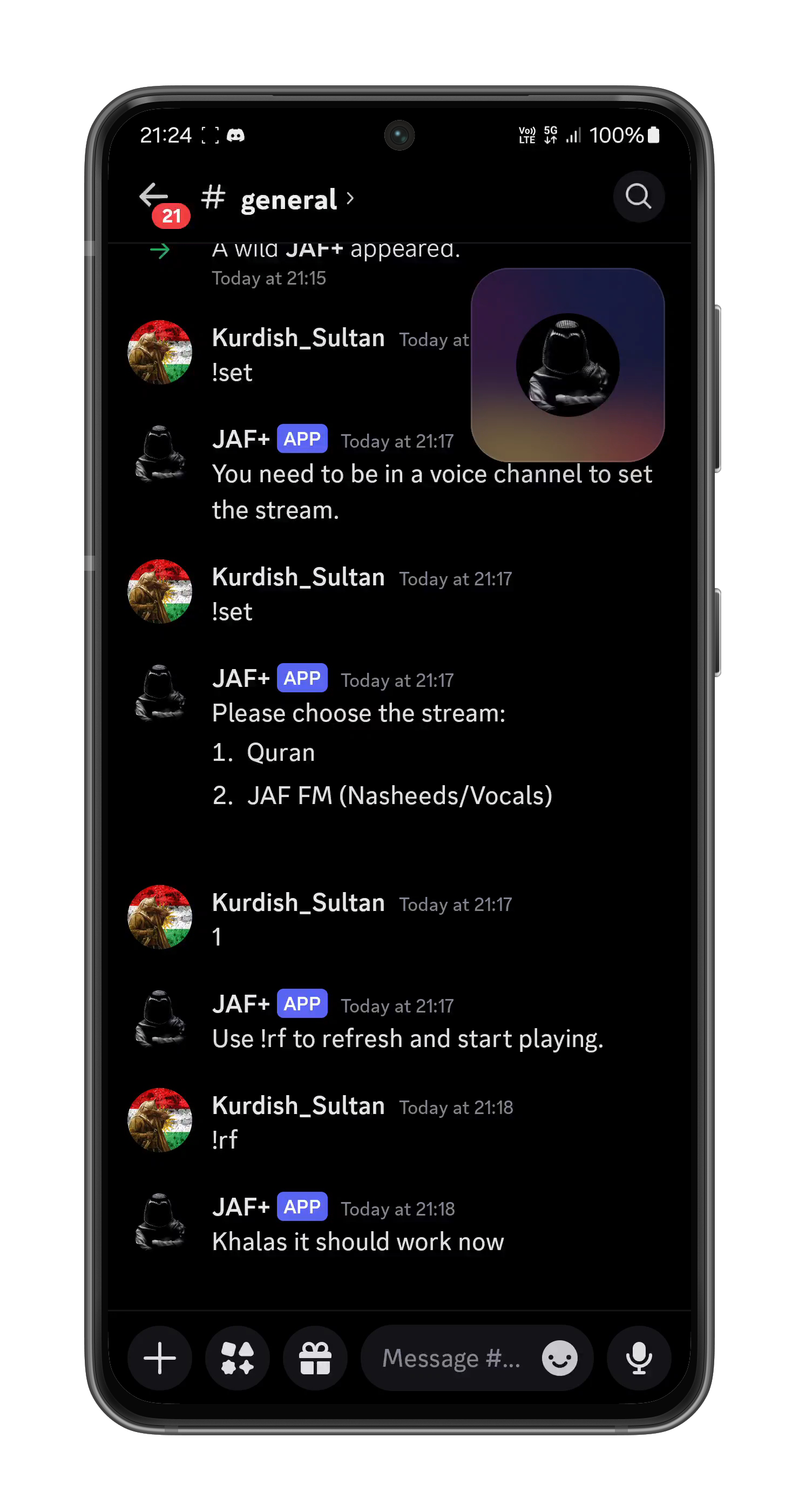
Task: Open the apps launcher button
Action: click(x=237, y=1358)
